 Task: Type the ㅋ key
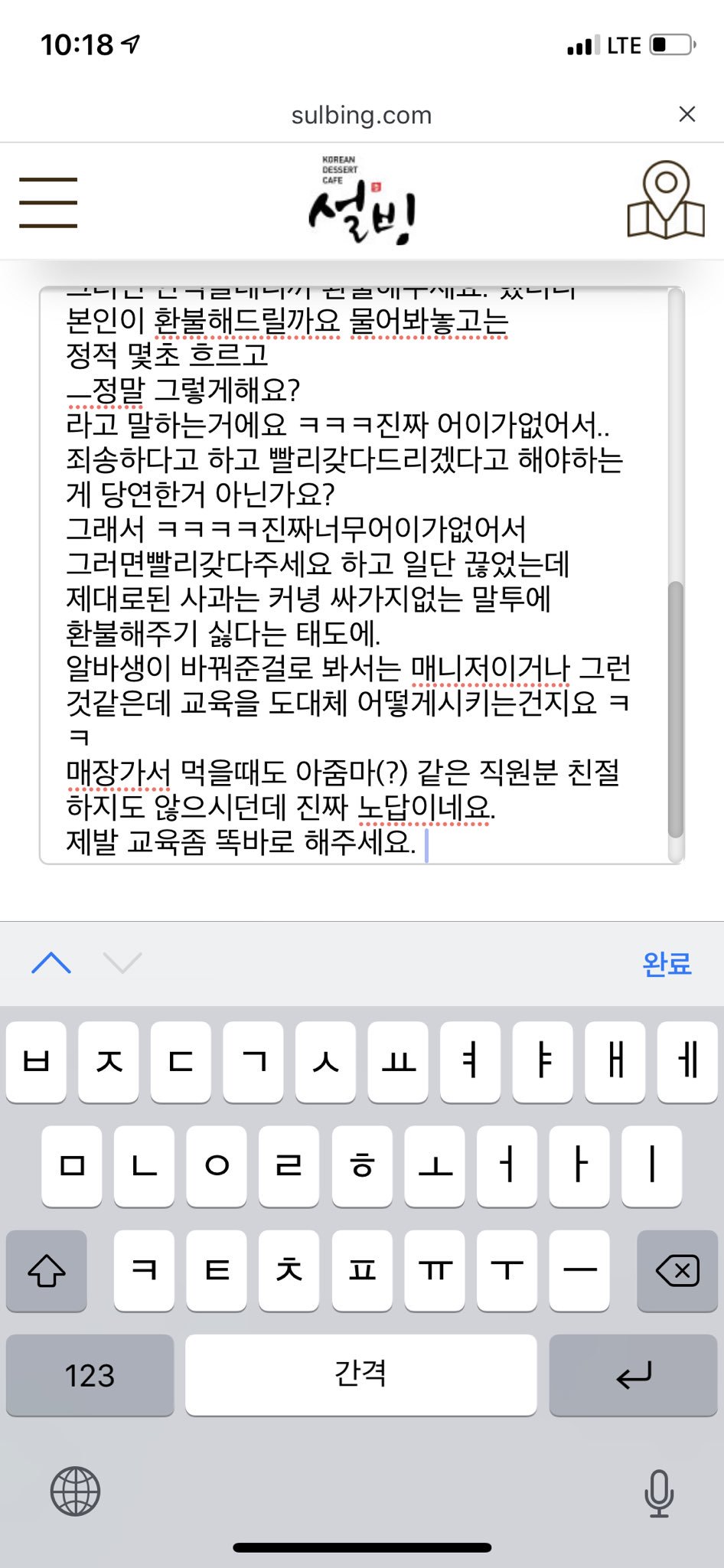(x=144, y=1271)
